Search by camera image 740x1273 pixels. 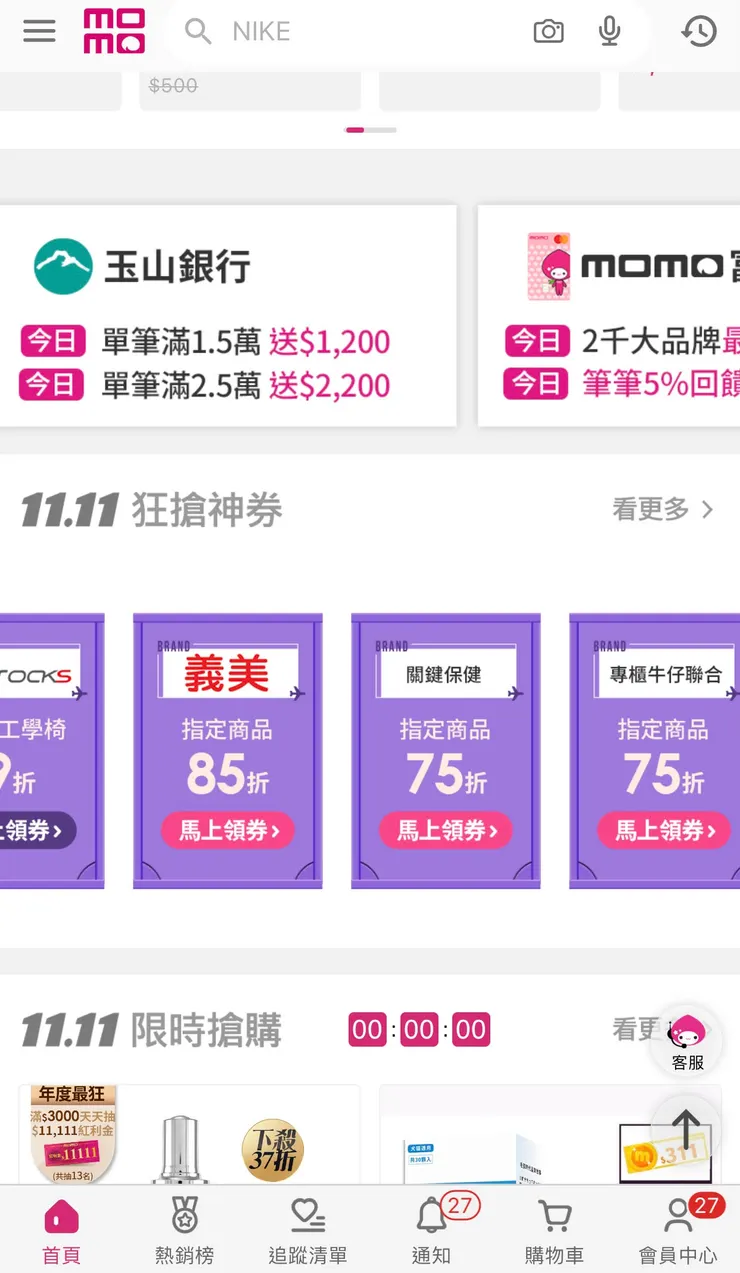click(548, 32)
